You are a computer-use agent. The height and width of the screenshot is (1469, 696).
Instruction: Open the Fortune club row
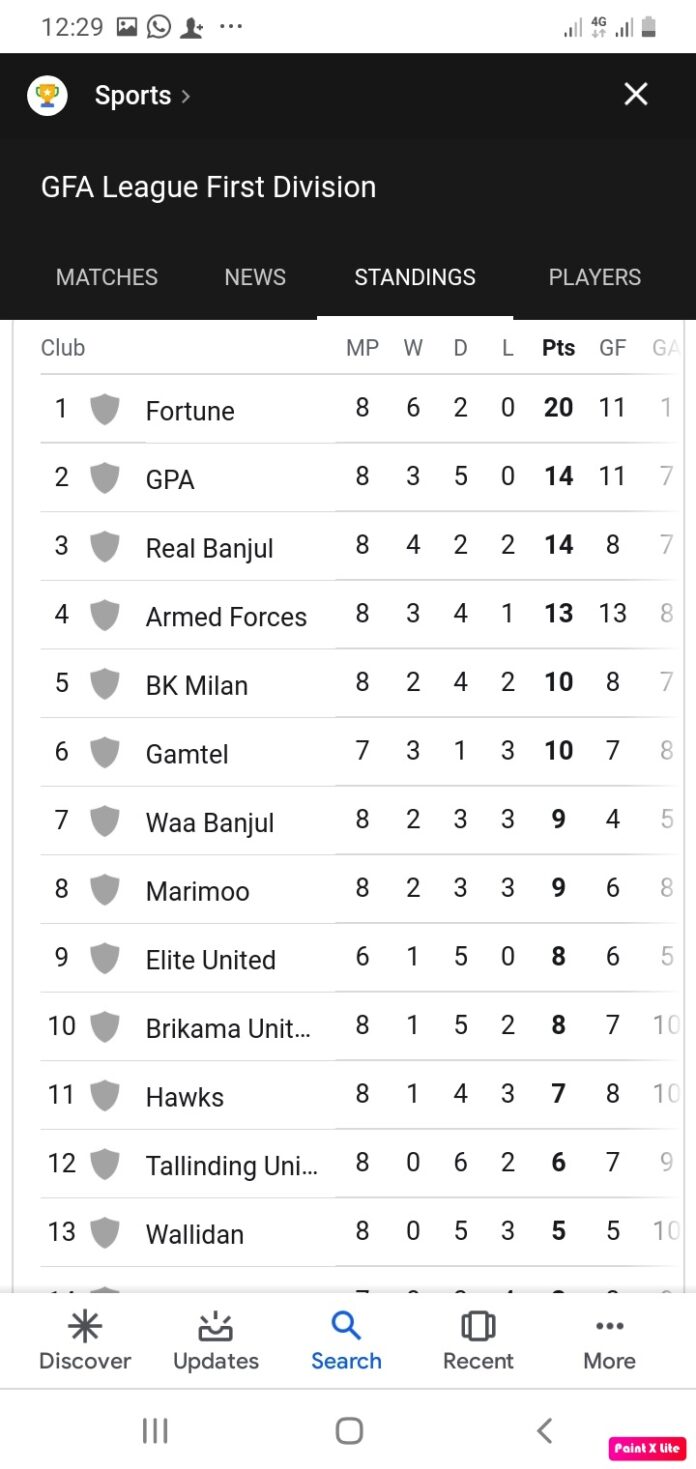(359, 409)
